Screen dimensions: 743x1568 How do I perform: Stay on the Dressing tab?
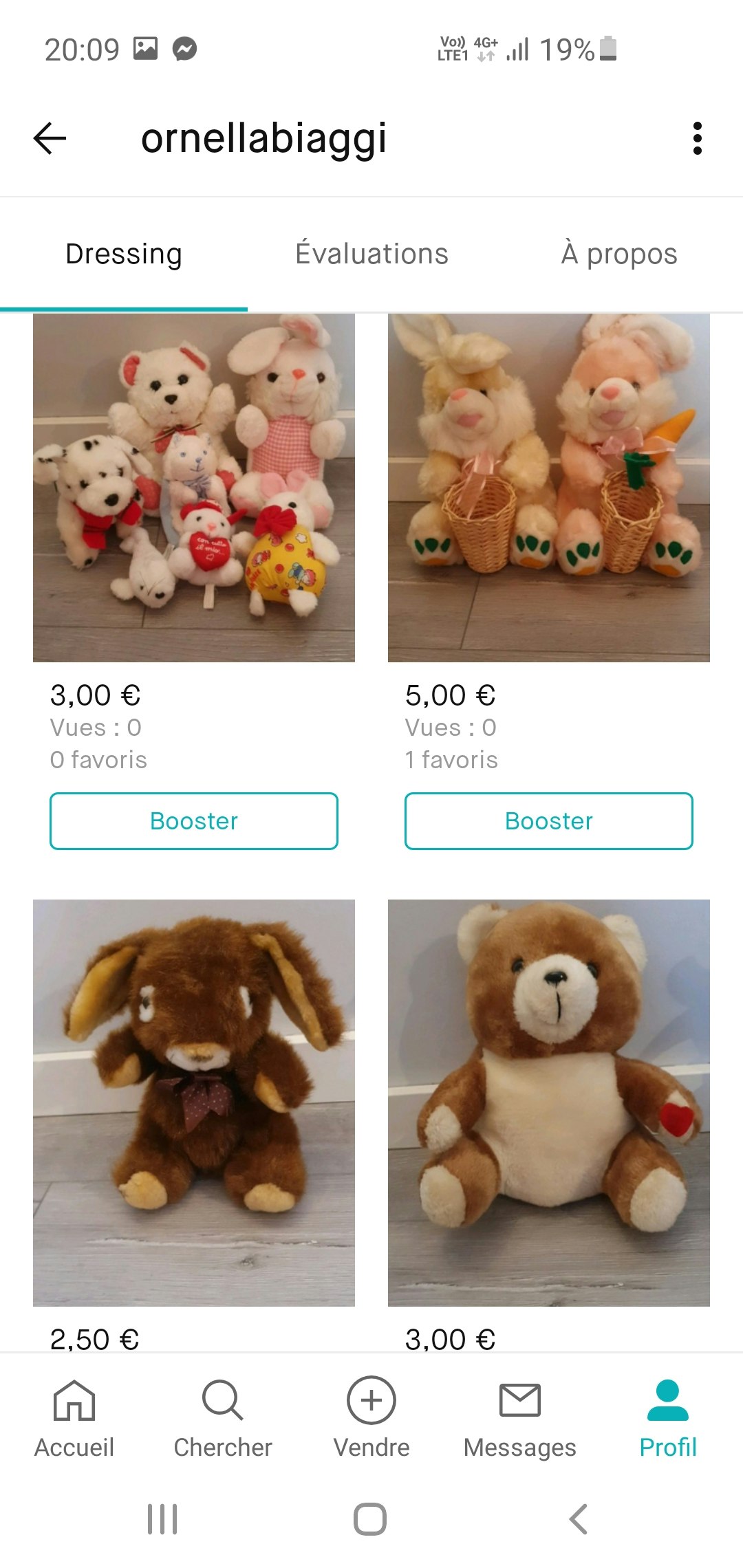123,253
